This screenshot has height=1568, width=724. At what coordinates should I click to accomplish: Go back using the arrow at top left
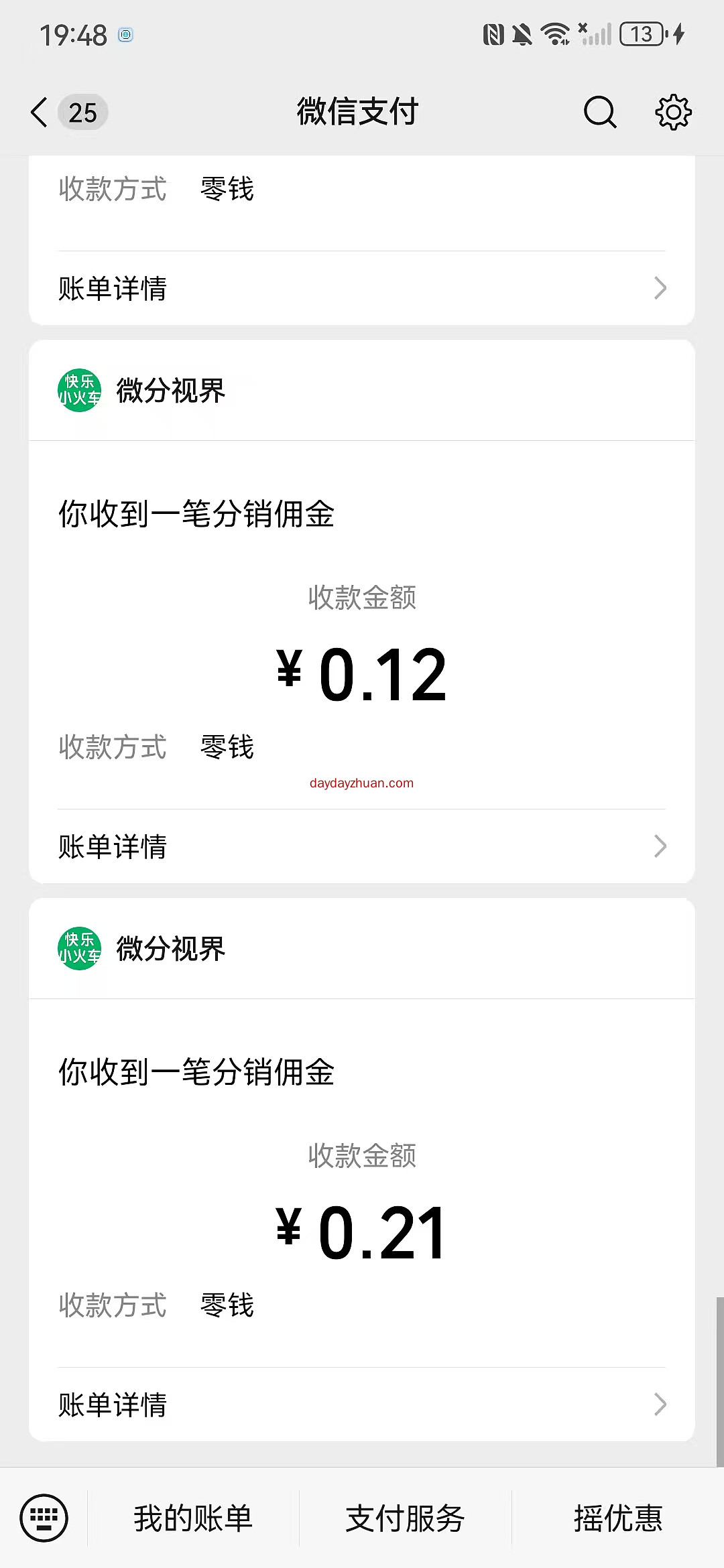pyautogui.click(x=40, y=112)
